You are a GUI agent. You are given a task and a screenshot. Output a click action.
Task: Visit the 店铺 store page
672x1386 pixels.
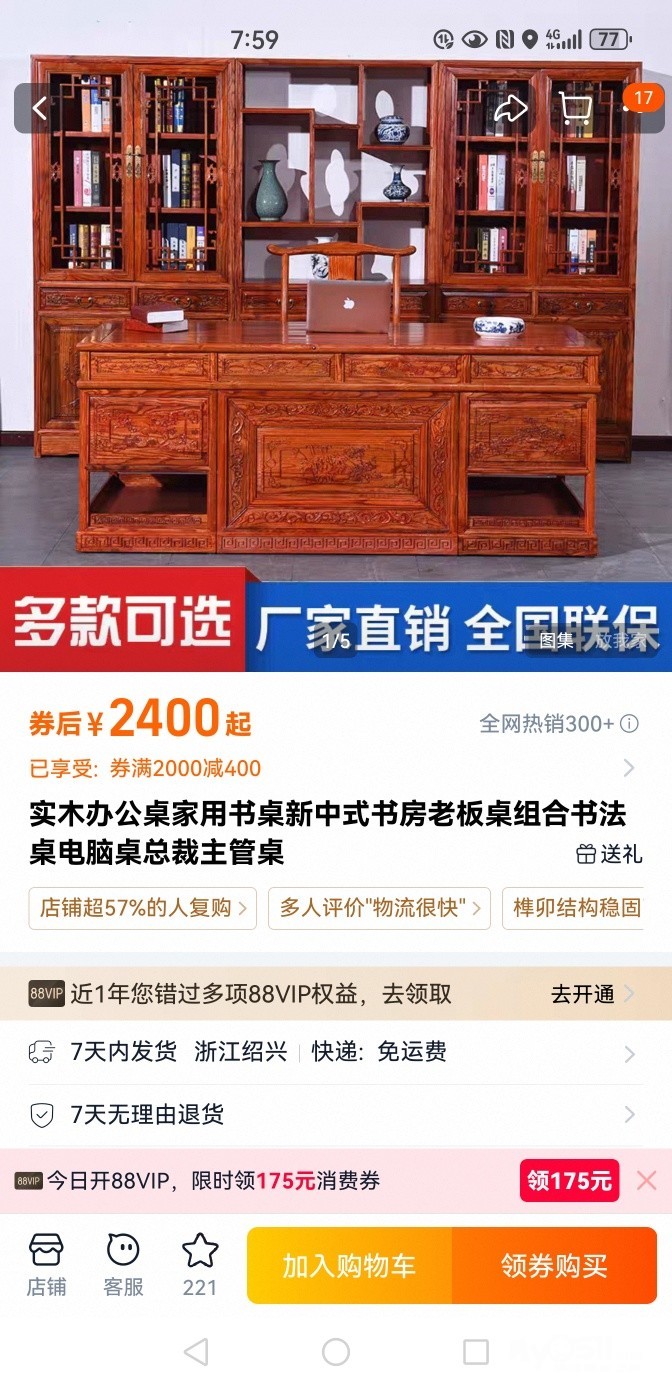click(46, 1264)
